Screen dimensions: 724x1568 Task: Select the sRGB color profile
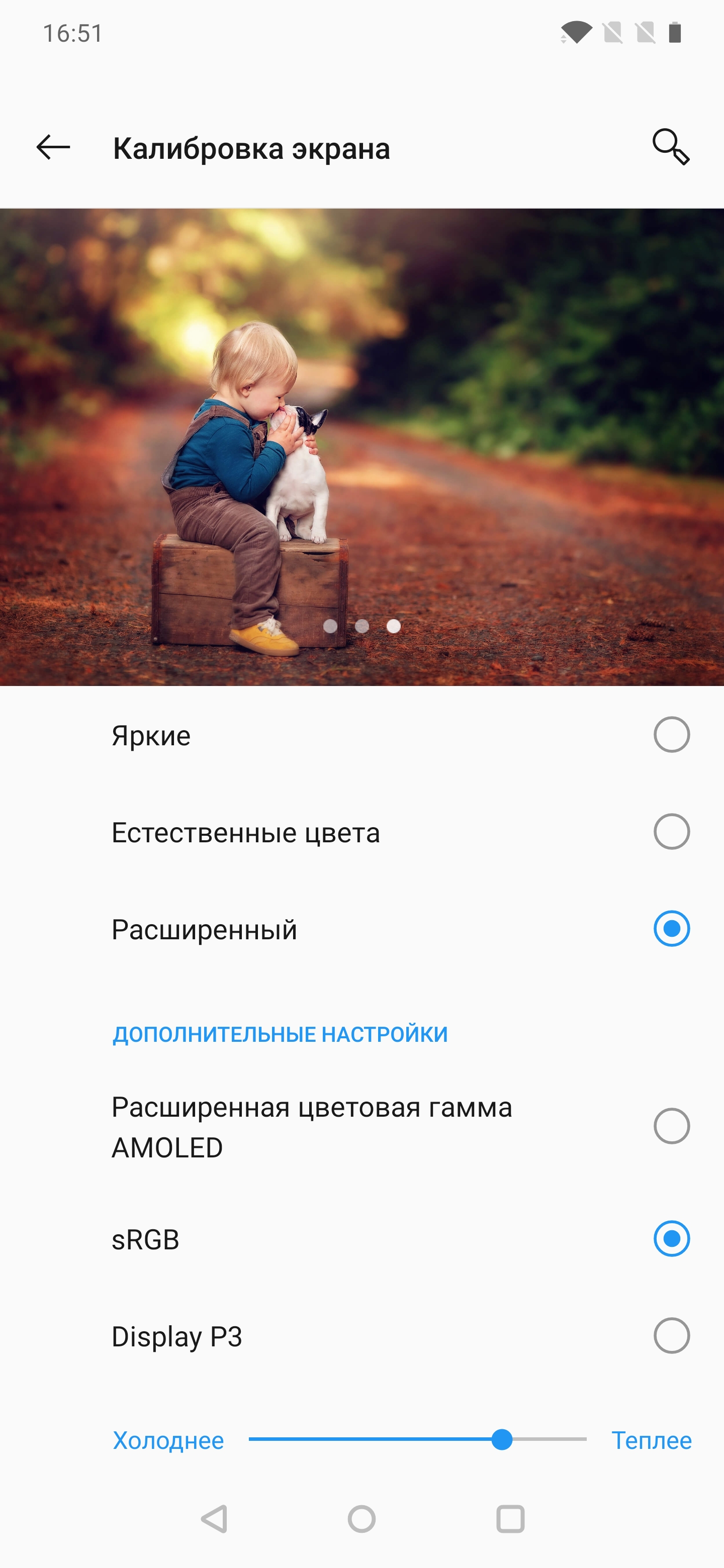click(x=671, y=1239)
